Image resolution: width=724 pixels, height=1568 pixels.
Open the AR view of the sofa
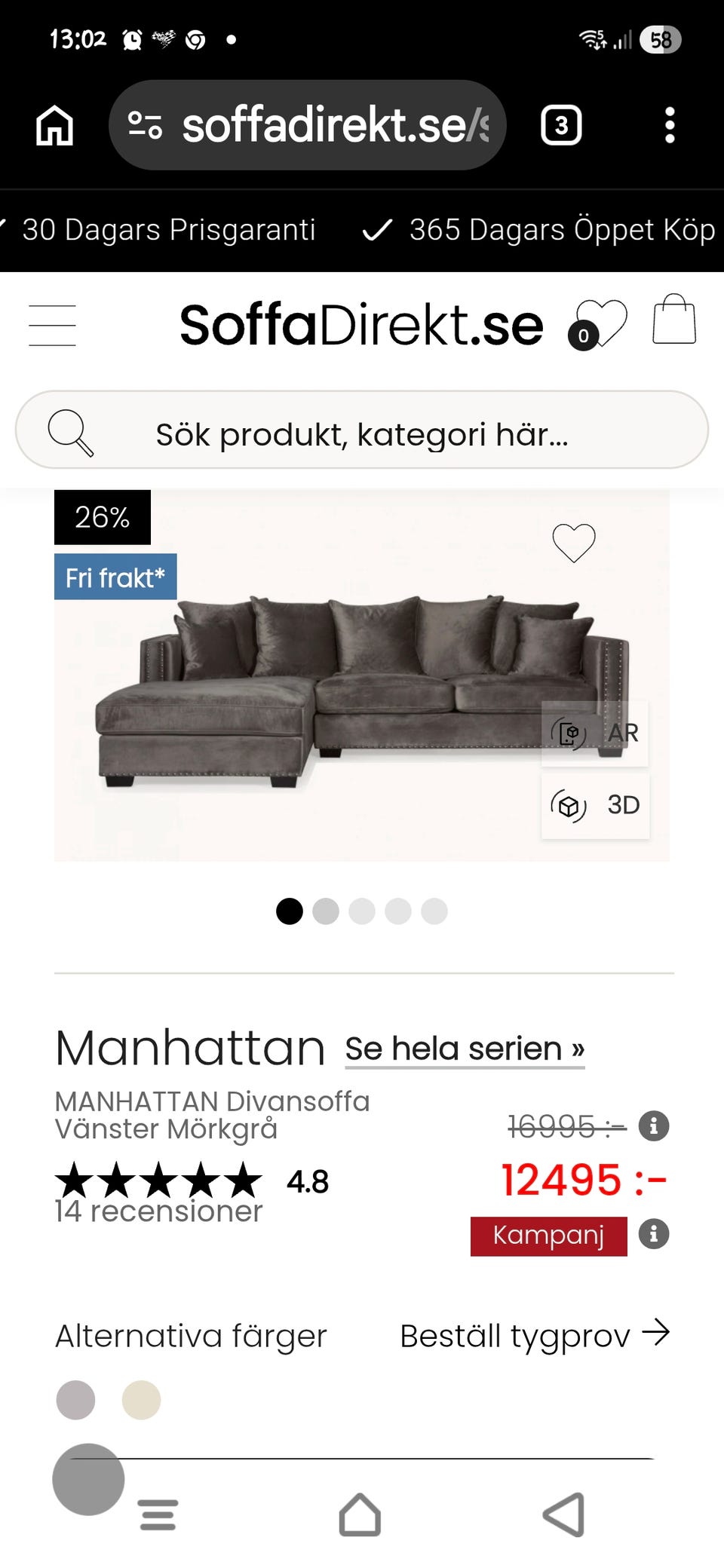(594, 732)
